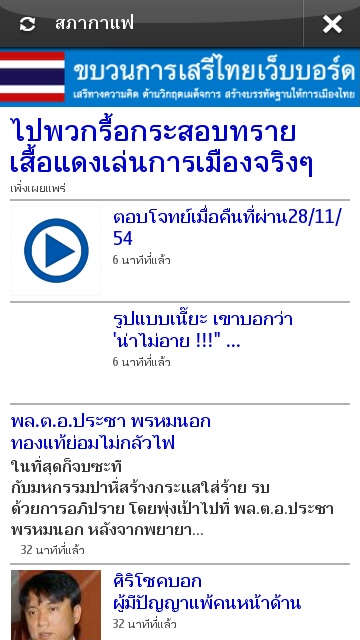Close the feed with the X button

click(332, 24)
